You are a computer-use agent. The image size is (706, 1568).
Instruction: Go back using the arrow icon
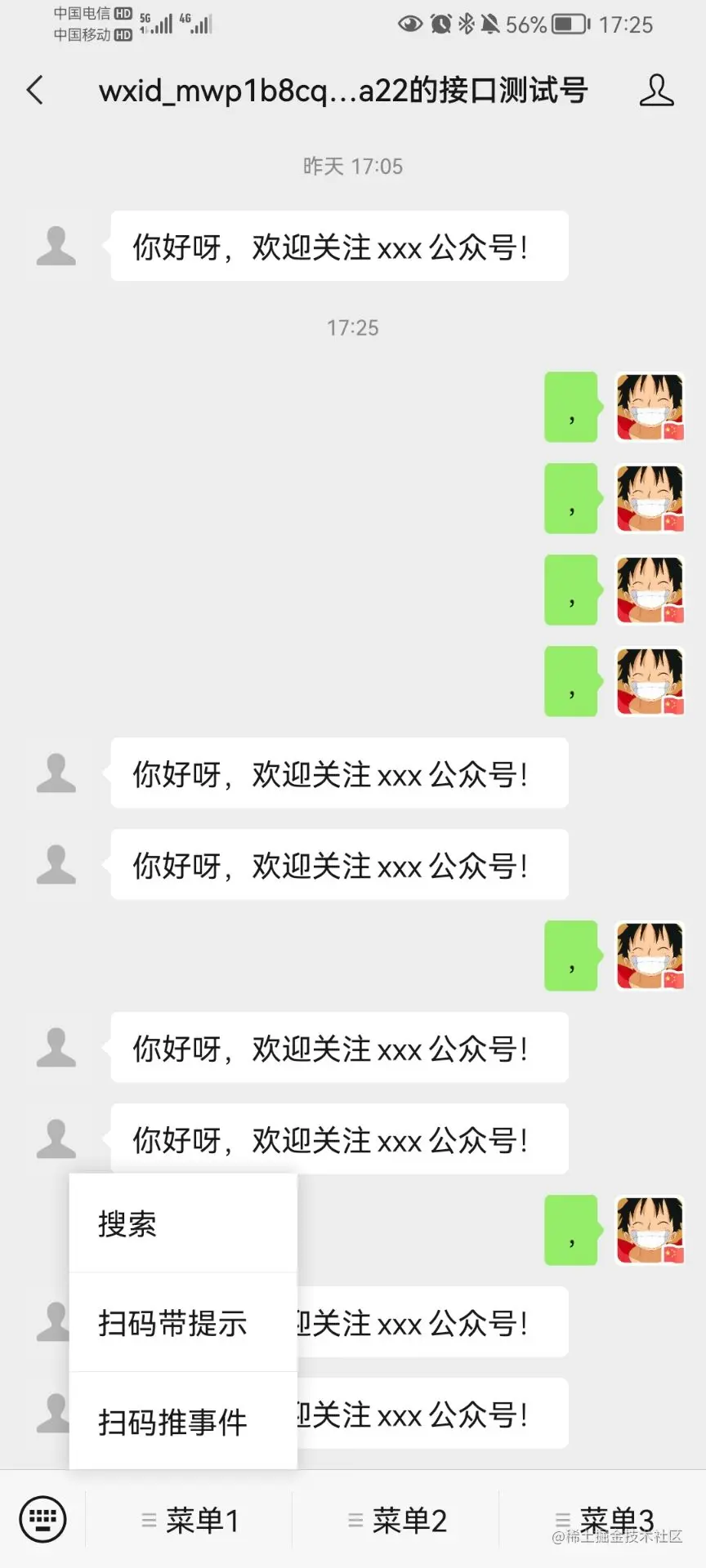tap(35, 90)
